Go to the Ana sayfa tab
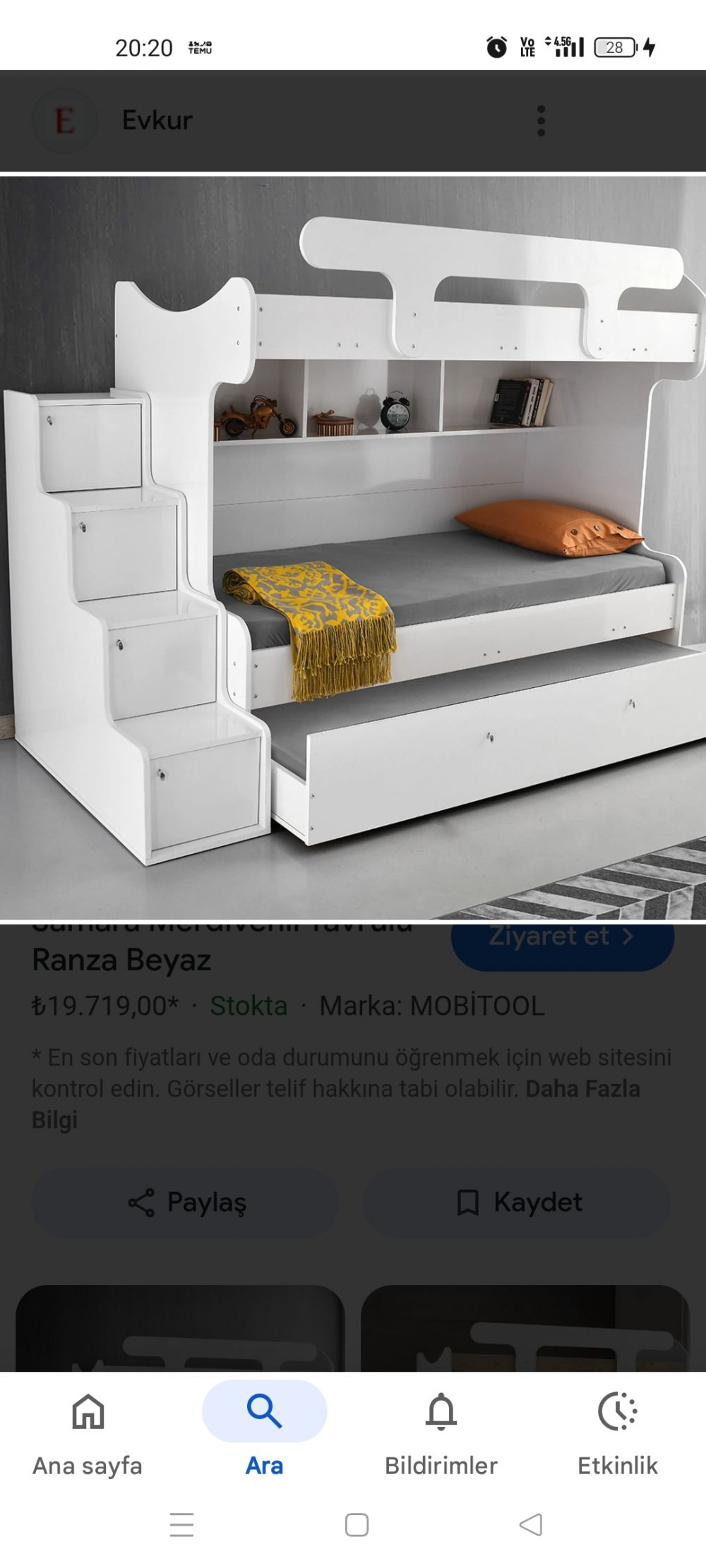The width and height of the screenshot is (706, 1568). tap(88, 1434)
